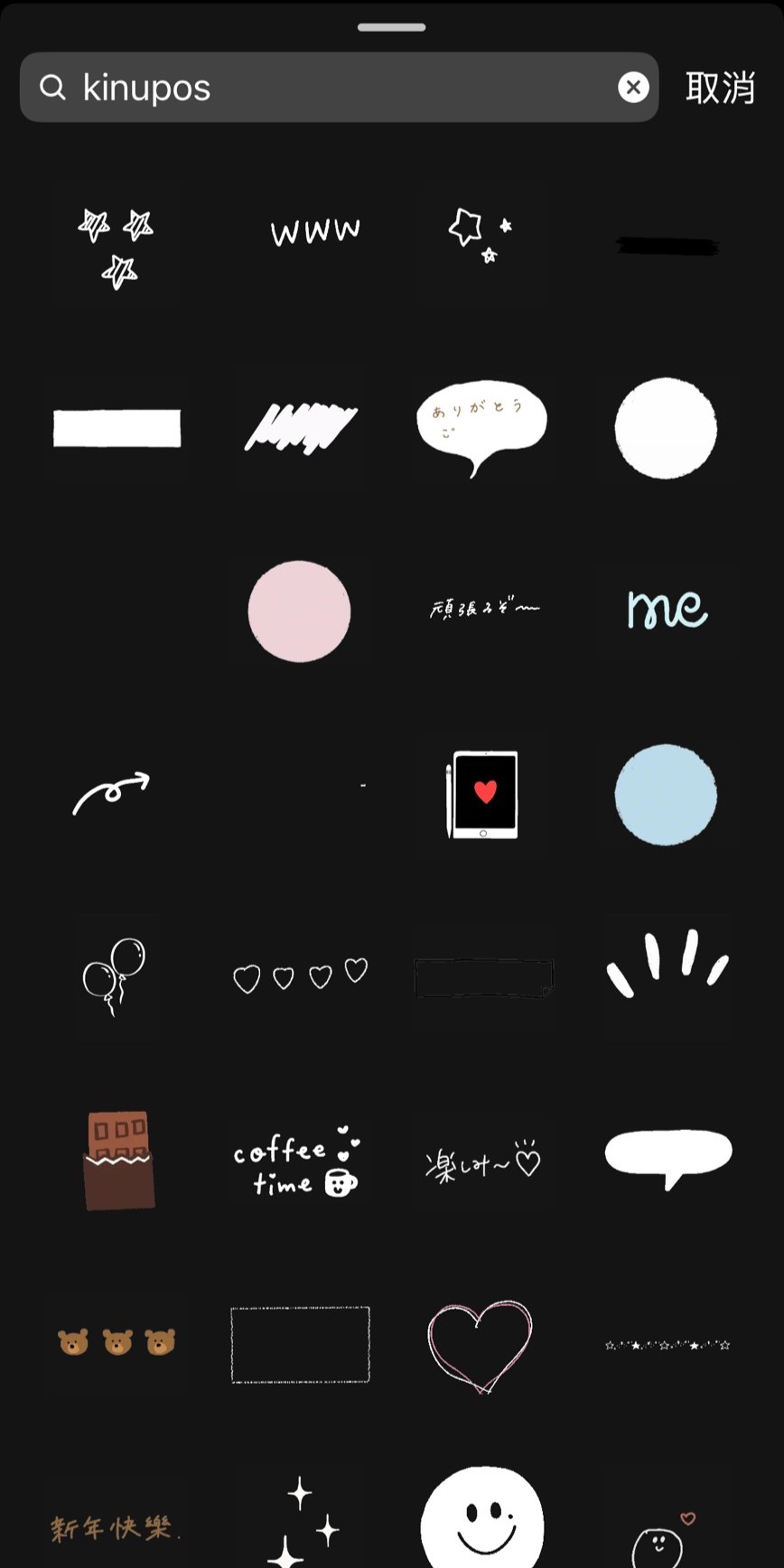
Task: Clear the search text with the X icon
Action: (x=633, y=88)
